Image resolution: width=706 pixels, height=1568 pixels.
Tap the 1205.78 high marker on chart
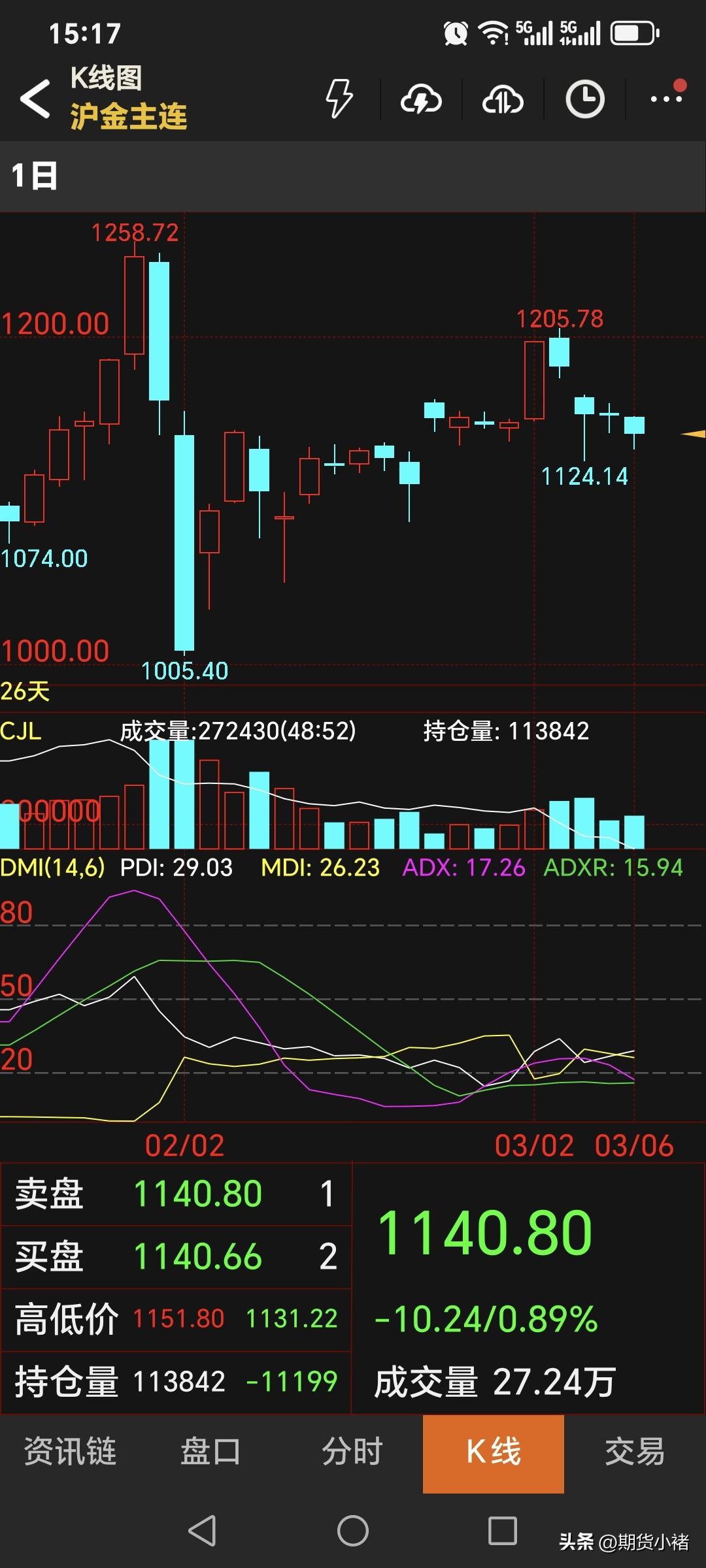pyautogui.click(x=561, y=318)
